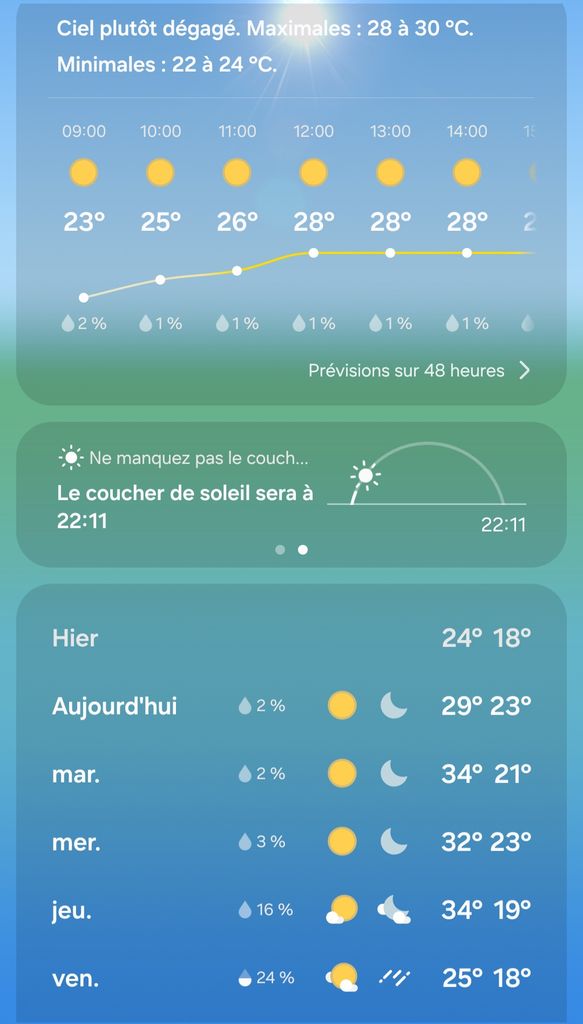View jeu. forecast details
The height and width of the screenshot is (1024, 583).
[291, 910]
